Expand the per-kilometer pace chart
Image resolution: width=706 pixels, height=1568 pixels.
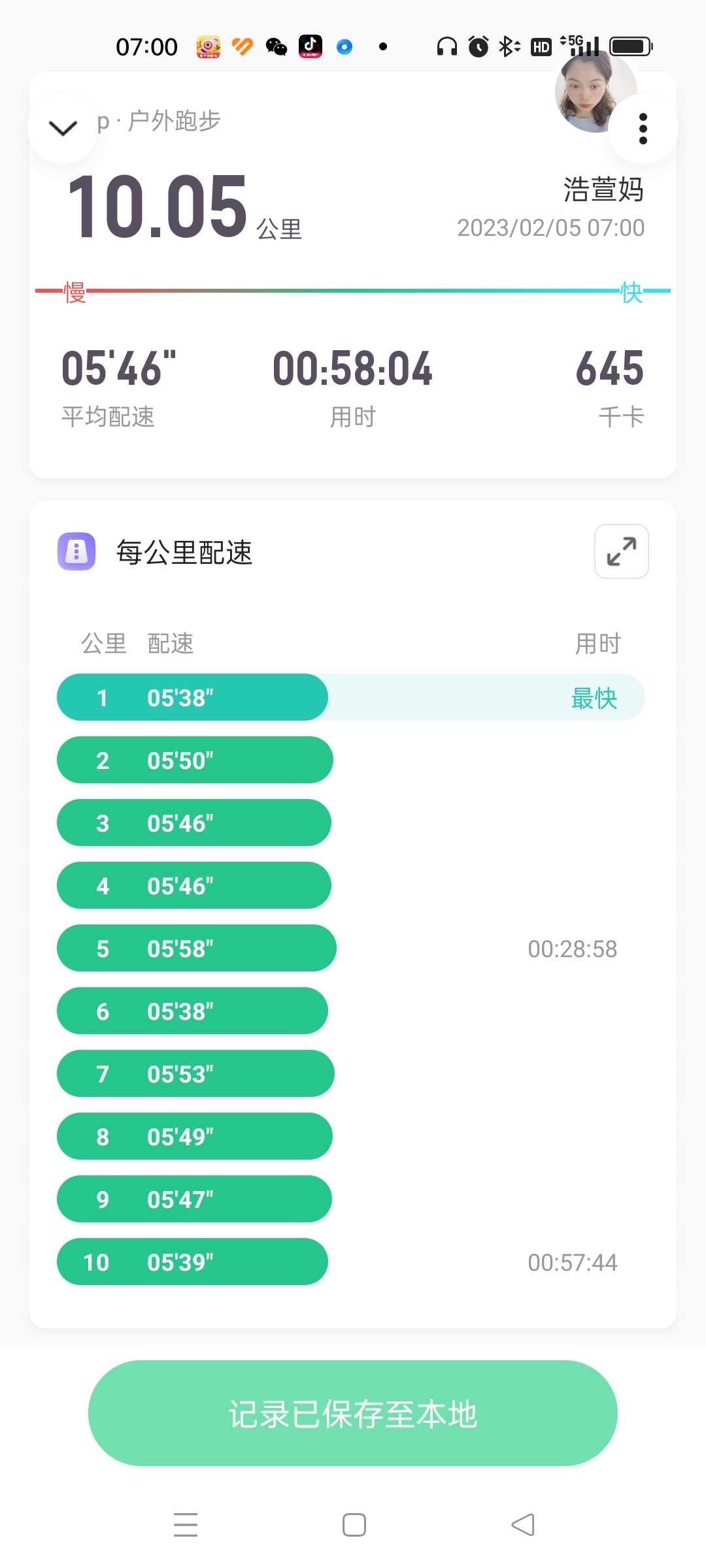tap(621, 551)
